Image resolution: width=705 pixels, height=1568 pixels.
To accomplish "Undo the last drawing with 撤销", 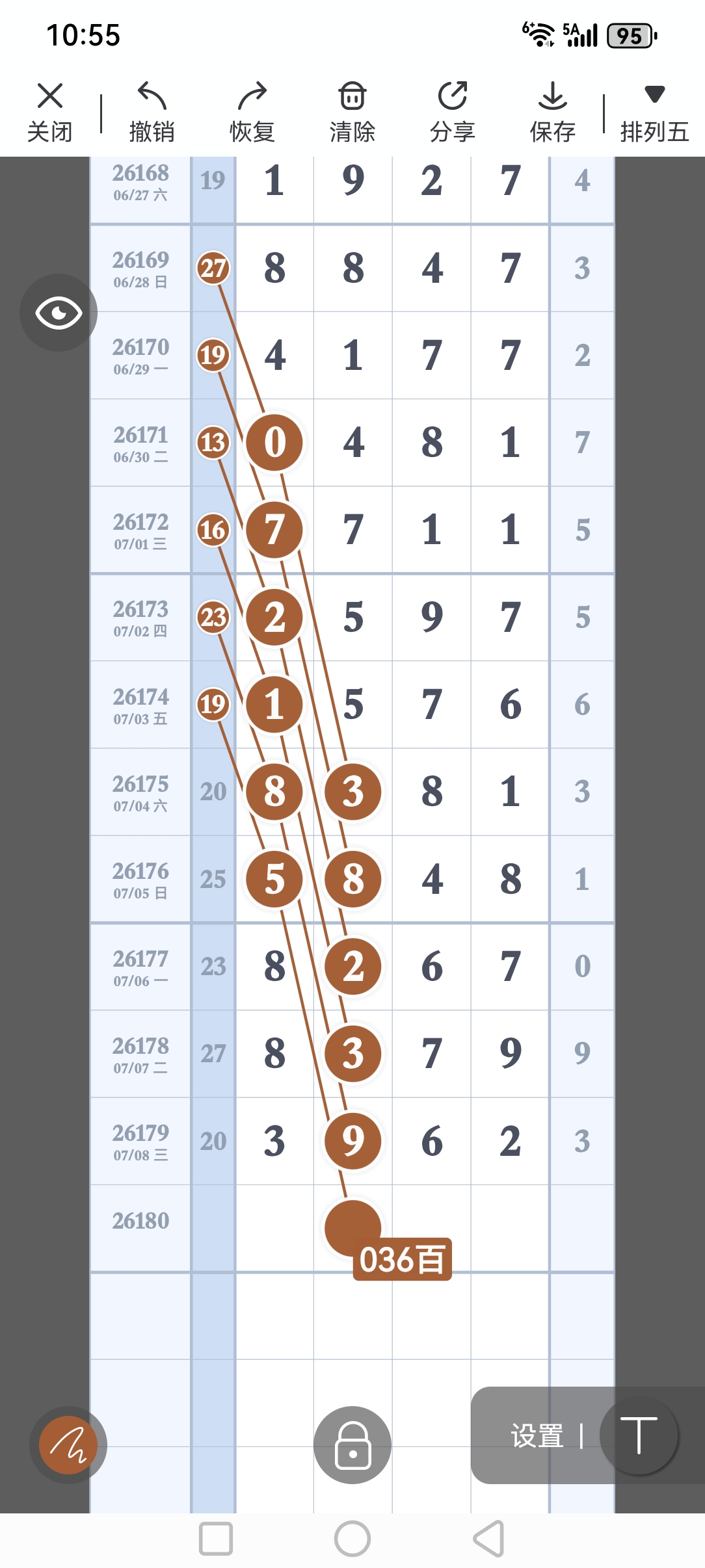I will 152,112.
